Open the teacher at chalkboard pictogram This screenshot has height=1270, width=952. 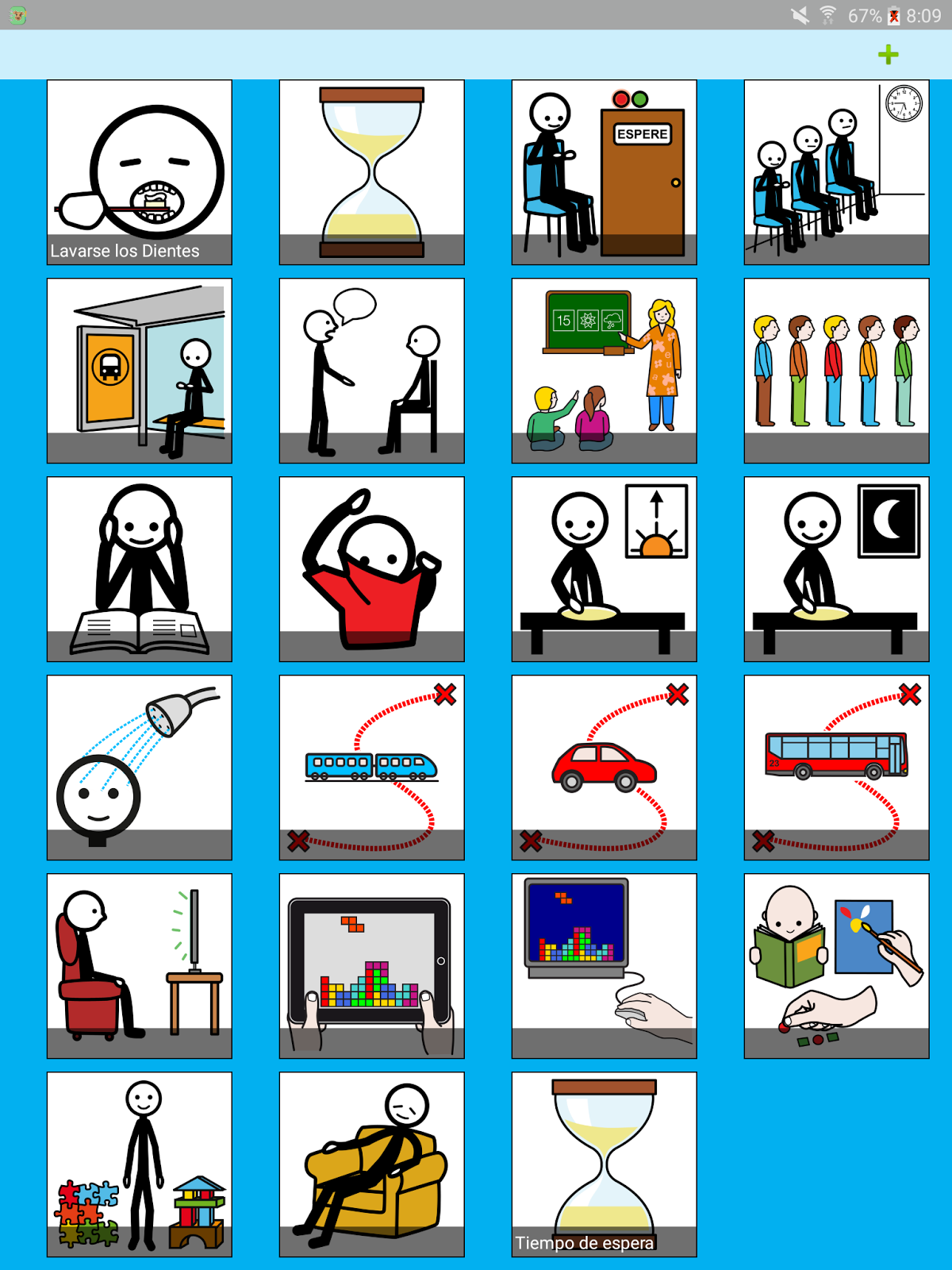point(604,371)
